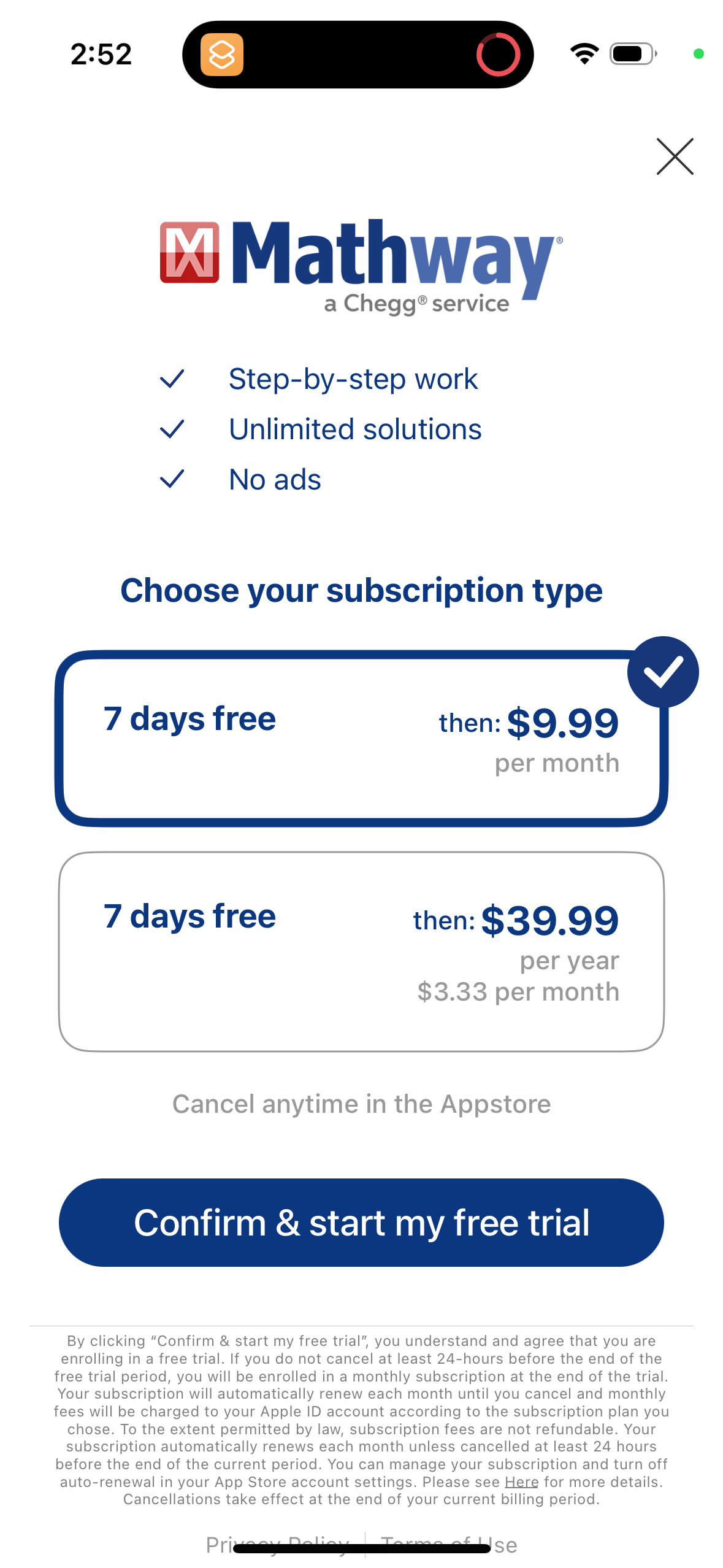The image size is (723, 1568).
Task: Click the Here link for subscription details
Action: coord(520,1482)
